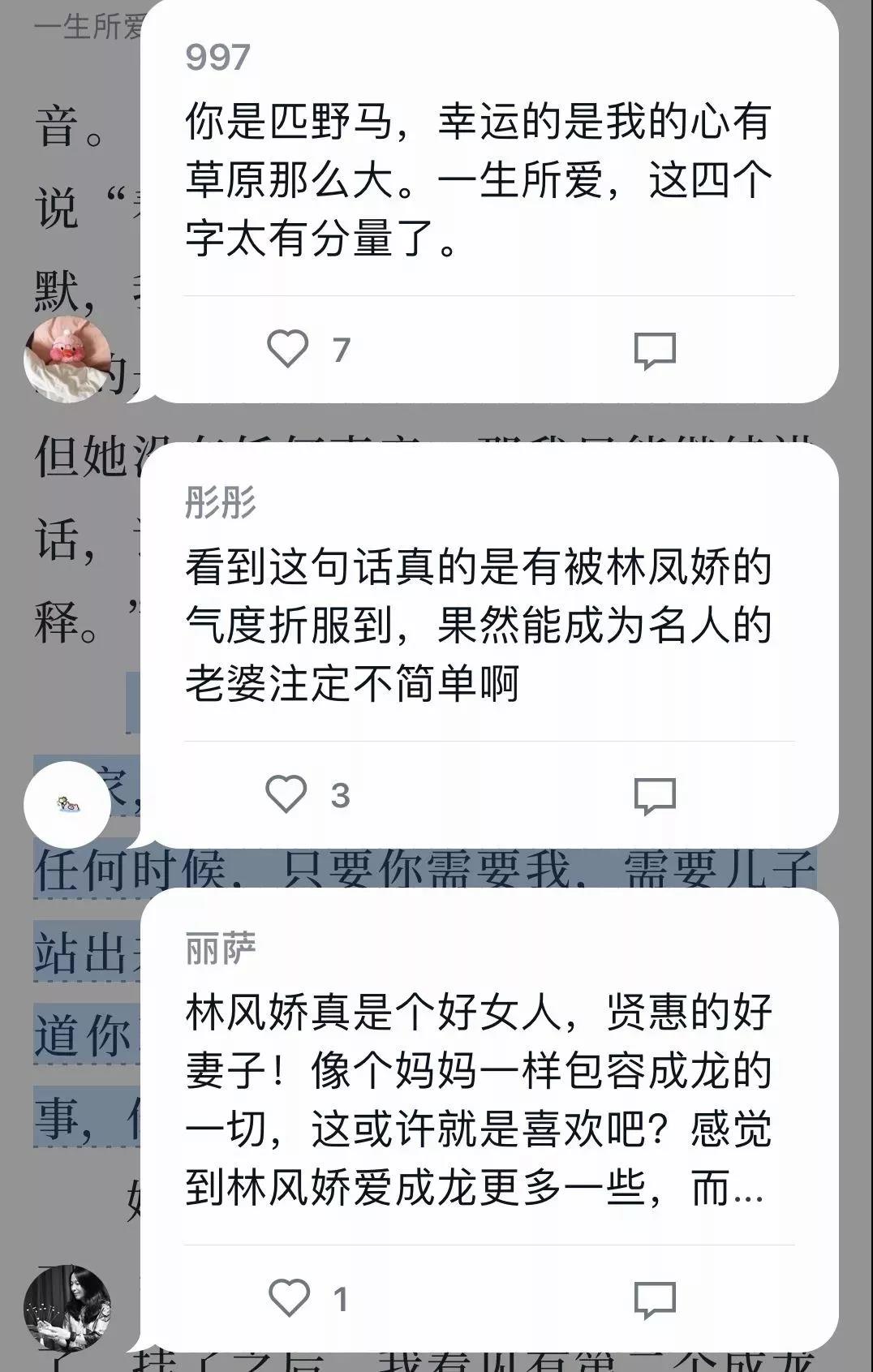
Task: Open 丽萨's profile avatar
Action: coord(67,1307)
